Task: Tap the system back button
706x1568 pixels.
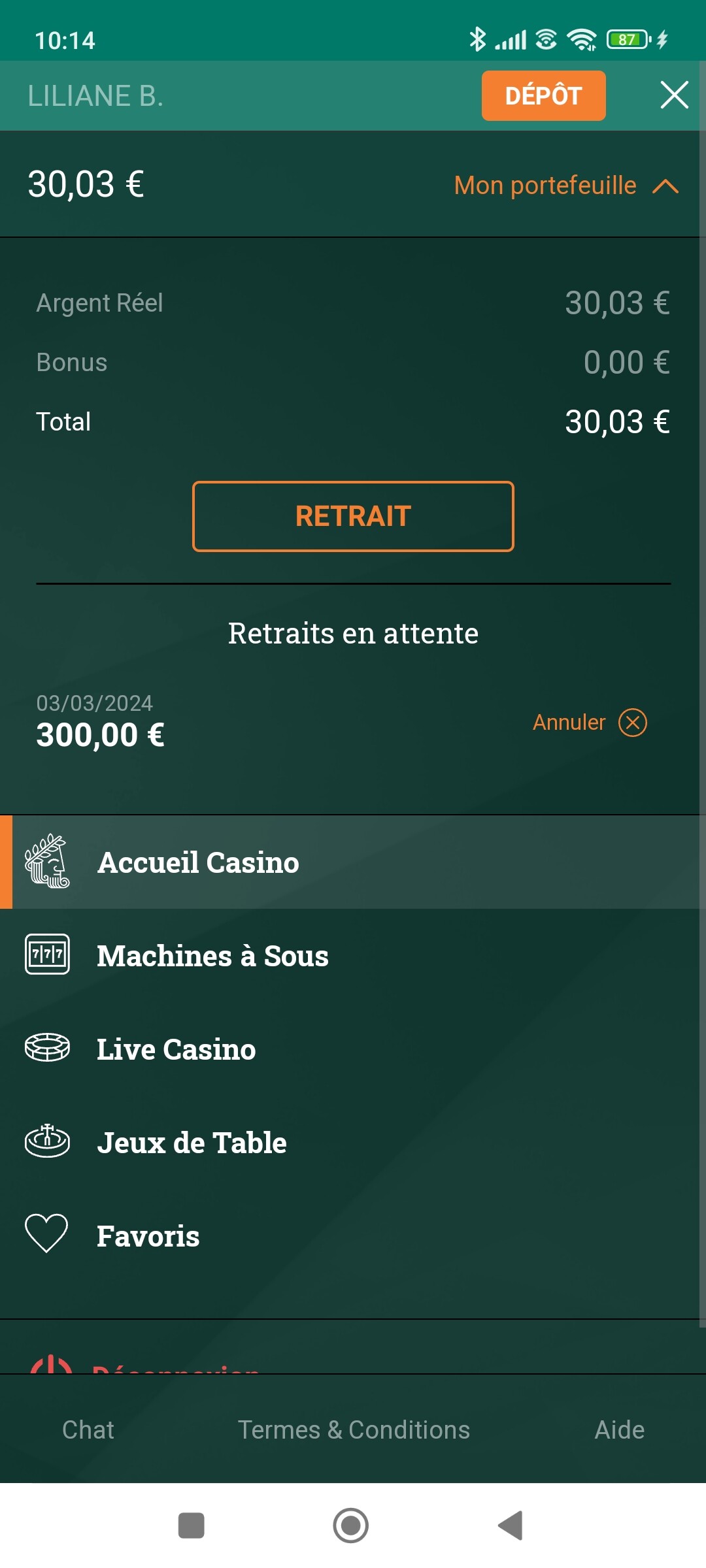Action: [511, 1526]
